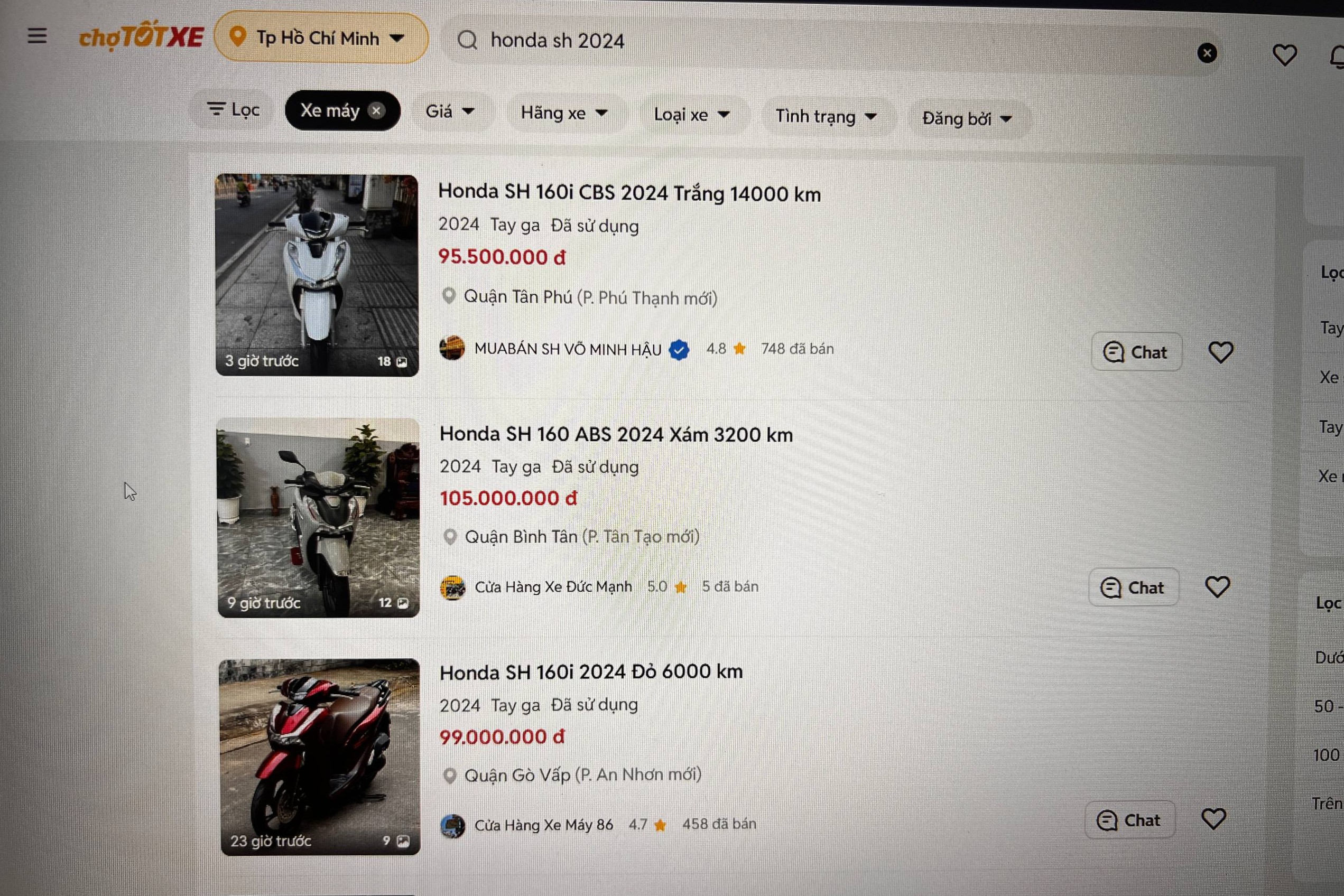Open the Honda SH 160 ABS Xám listing
The image size is (1344, 896).
[616, 434]
